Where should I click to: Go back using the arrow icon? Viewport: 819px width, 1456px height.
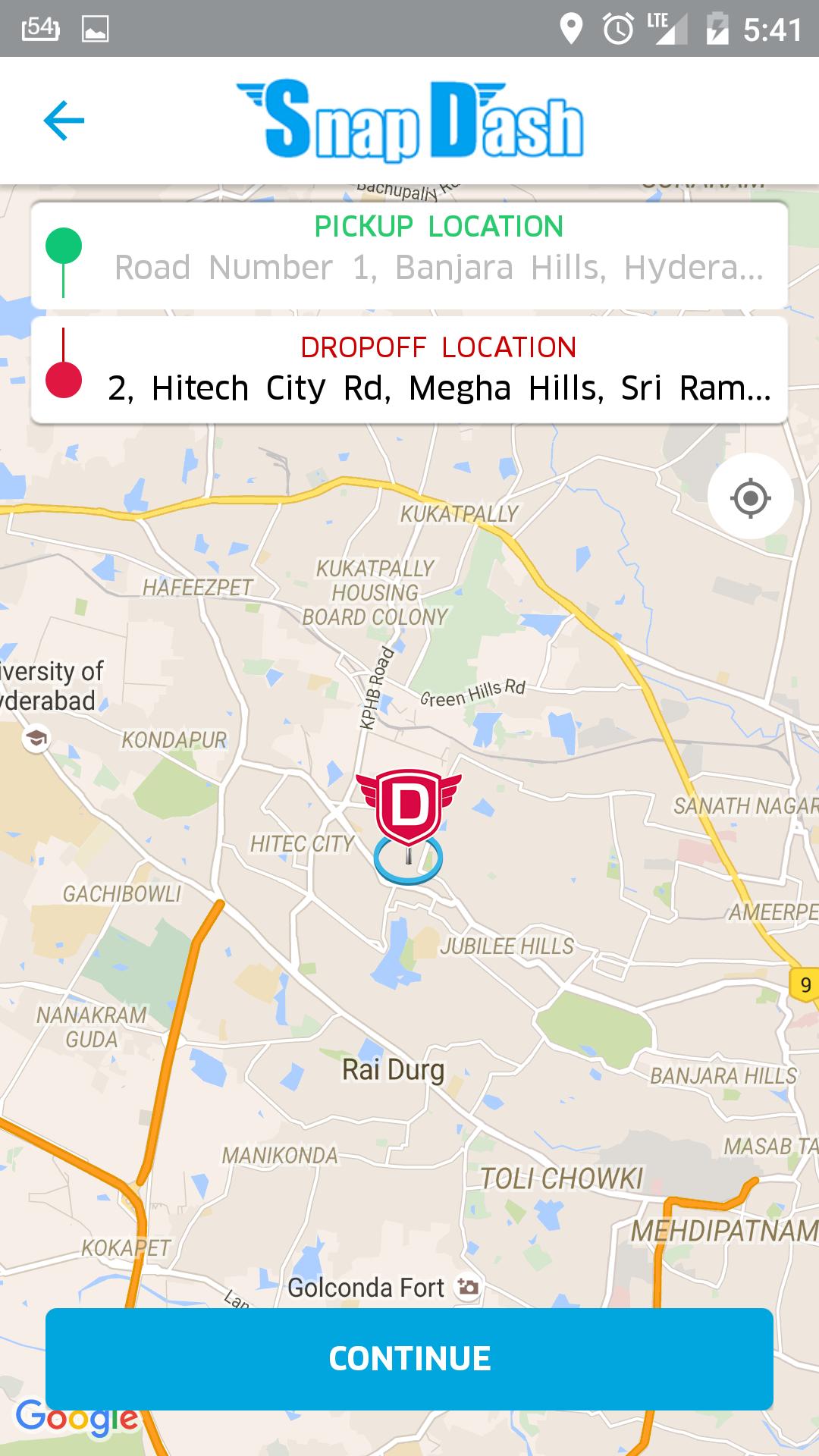point(64,121)
